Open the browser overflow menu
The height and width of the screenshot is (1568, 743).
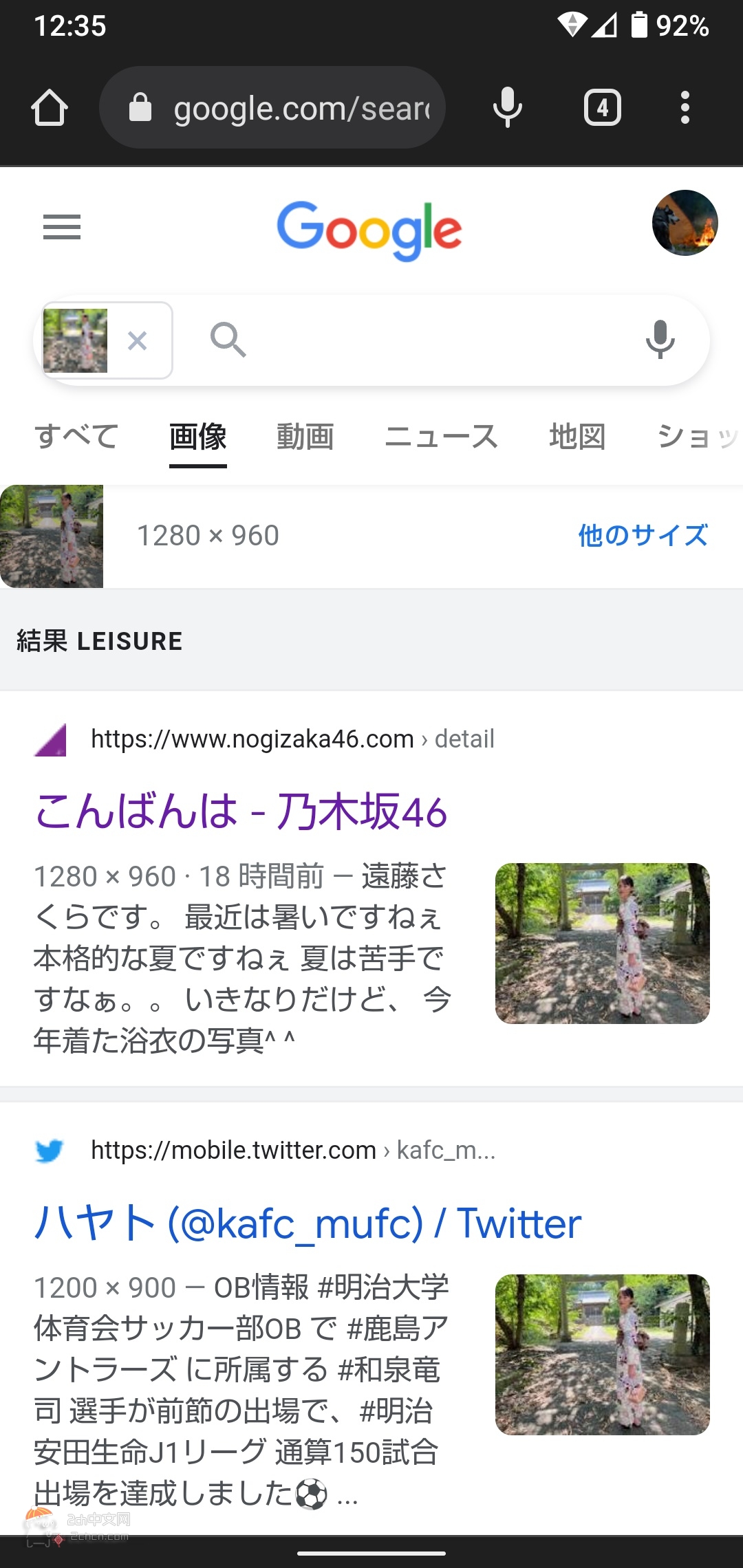684,108
